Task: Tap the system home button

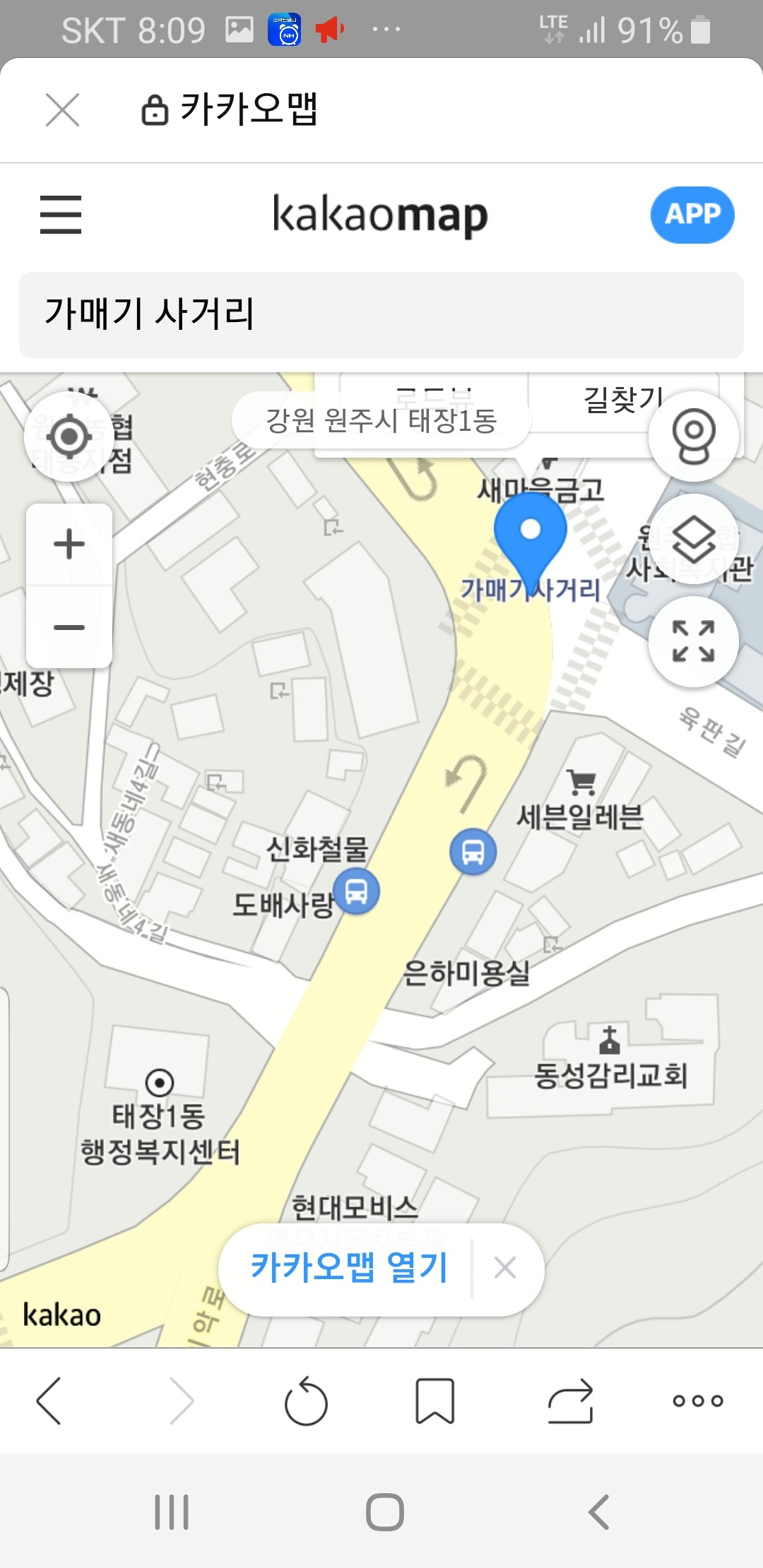Action: [384, 1512]
